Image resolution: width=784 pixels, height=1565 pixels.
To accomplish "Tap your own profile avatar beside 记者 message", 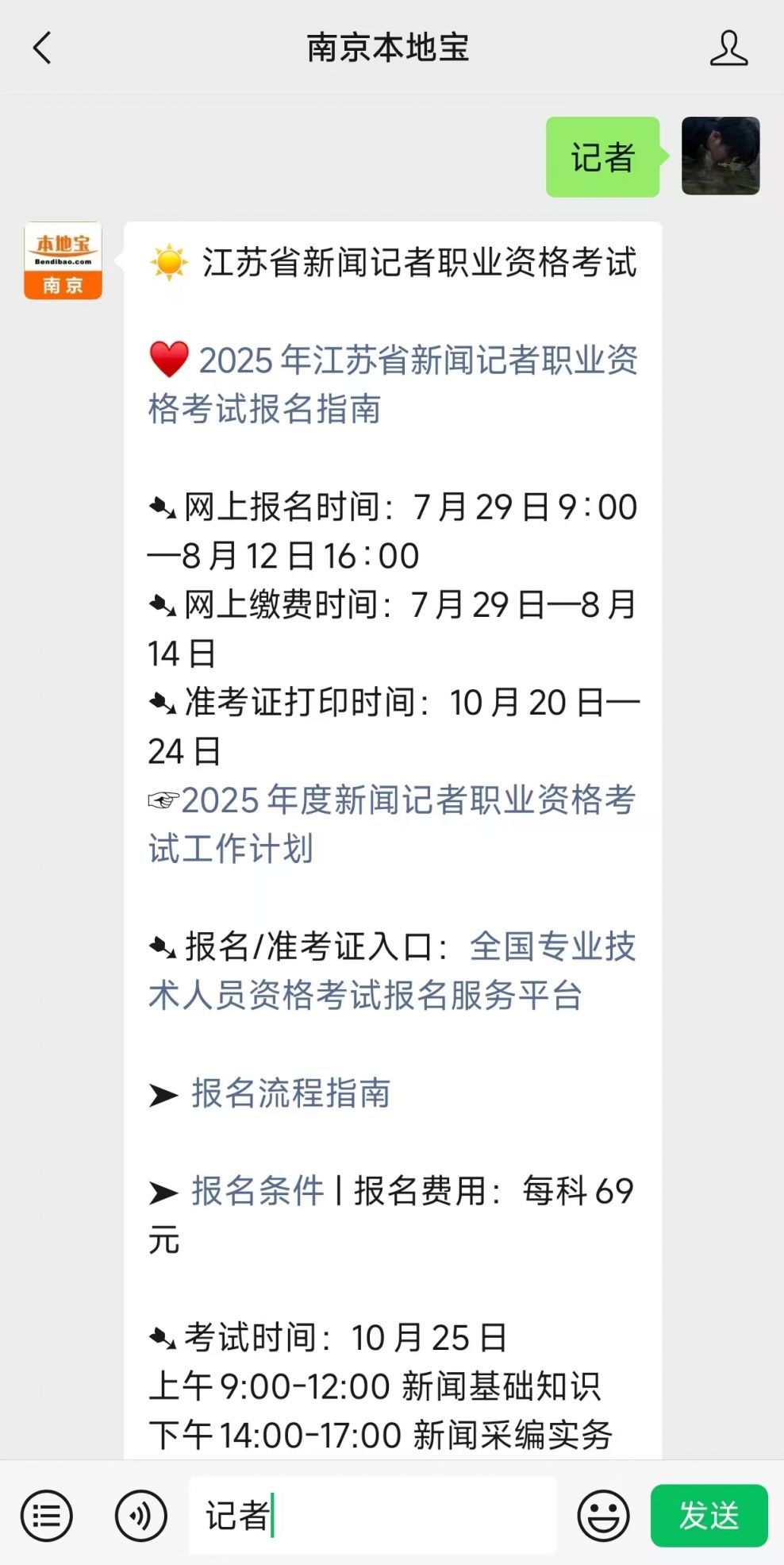I will click(x=719, y=159).
